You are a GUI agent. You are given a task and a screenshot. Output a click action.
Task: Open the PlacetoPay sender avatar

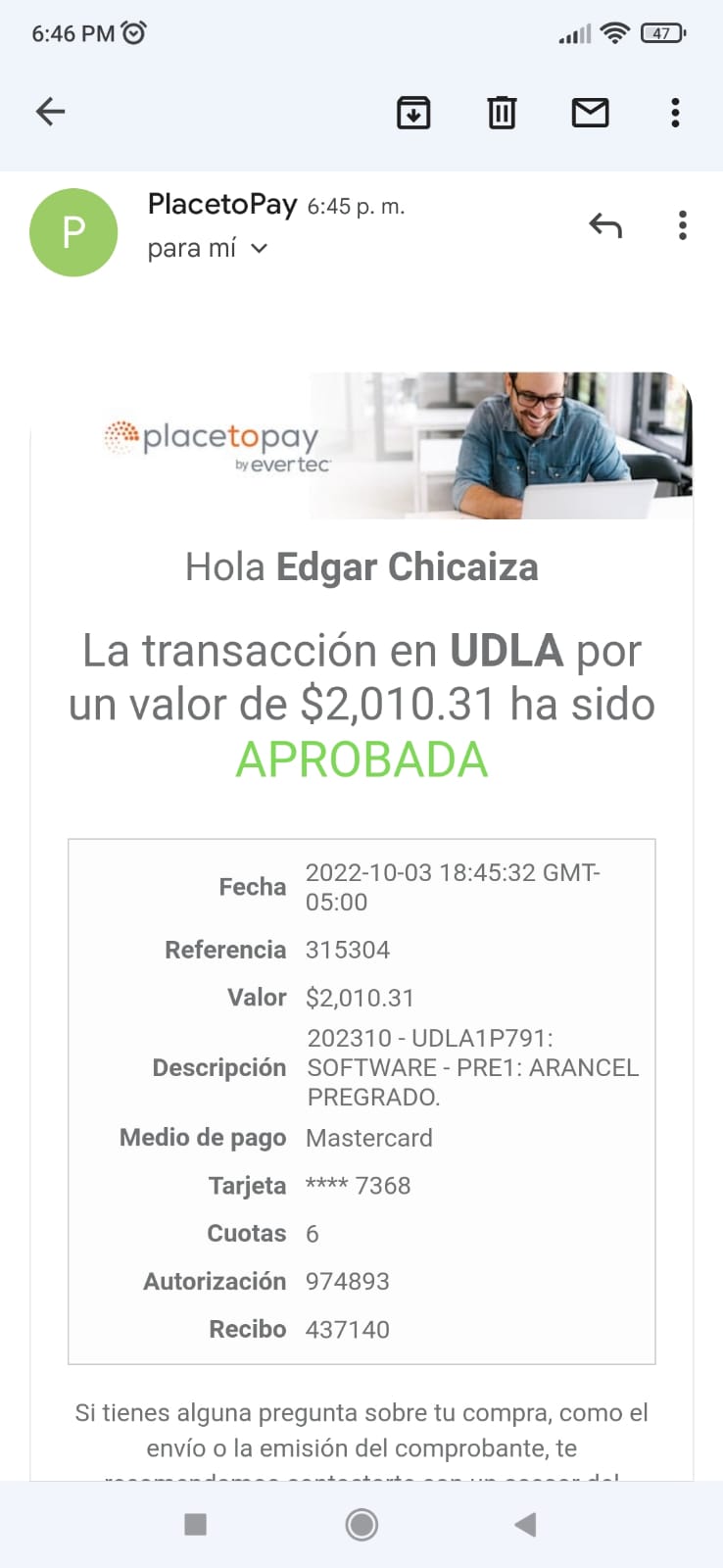(73, 232)
